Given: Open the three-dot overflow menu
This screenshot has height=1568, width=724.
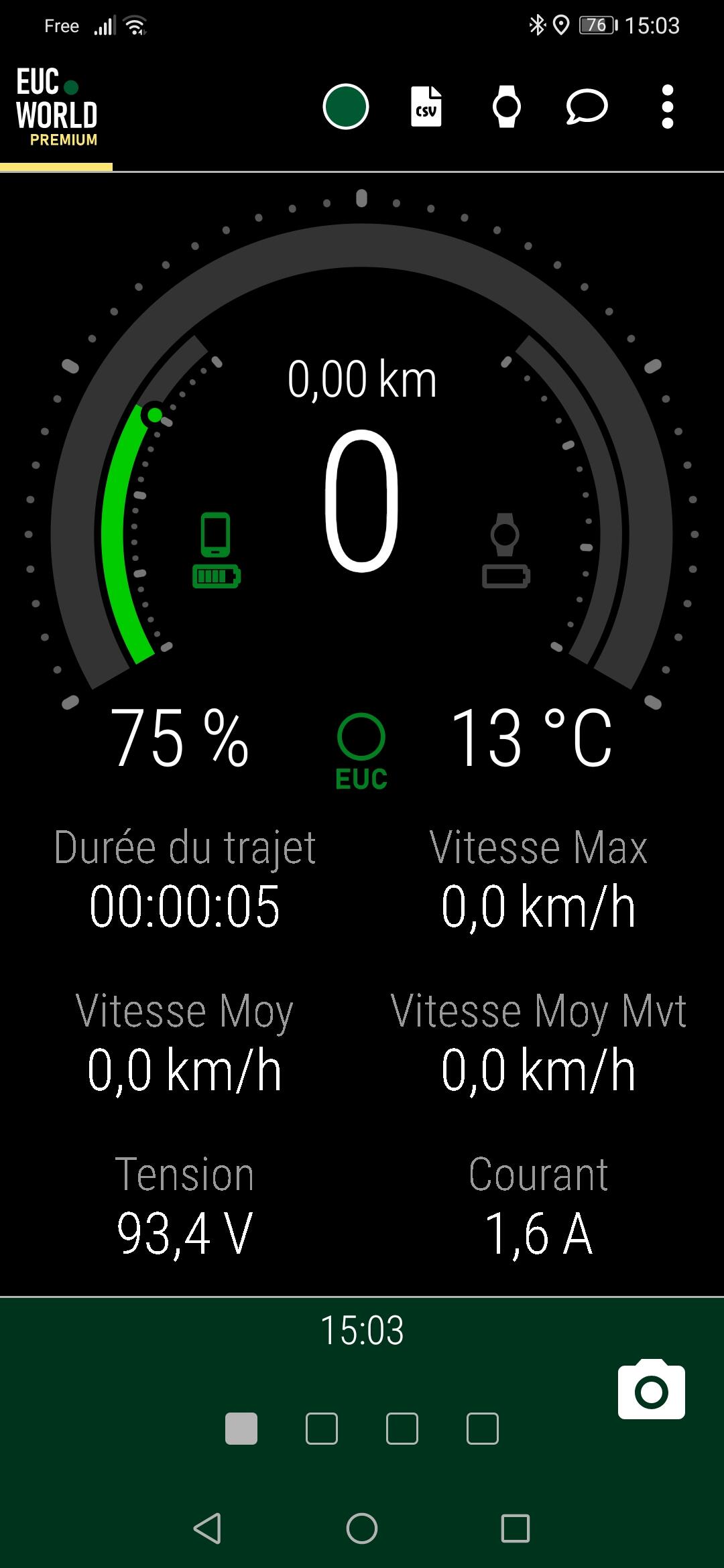Looking at the screenshot, I should [667, 107].
